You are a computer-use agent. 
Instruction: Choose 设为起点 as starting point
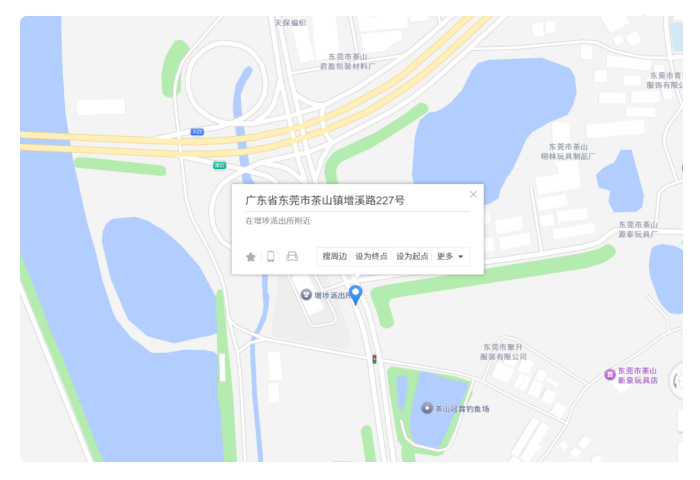[412, 257]
